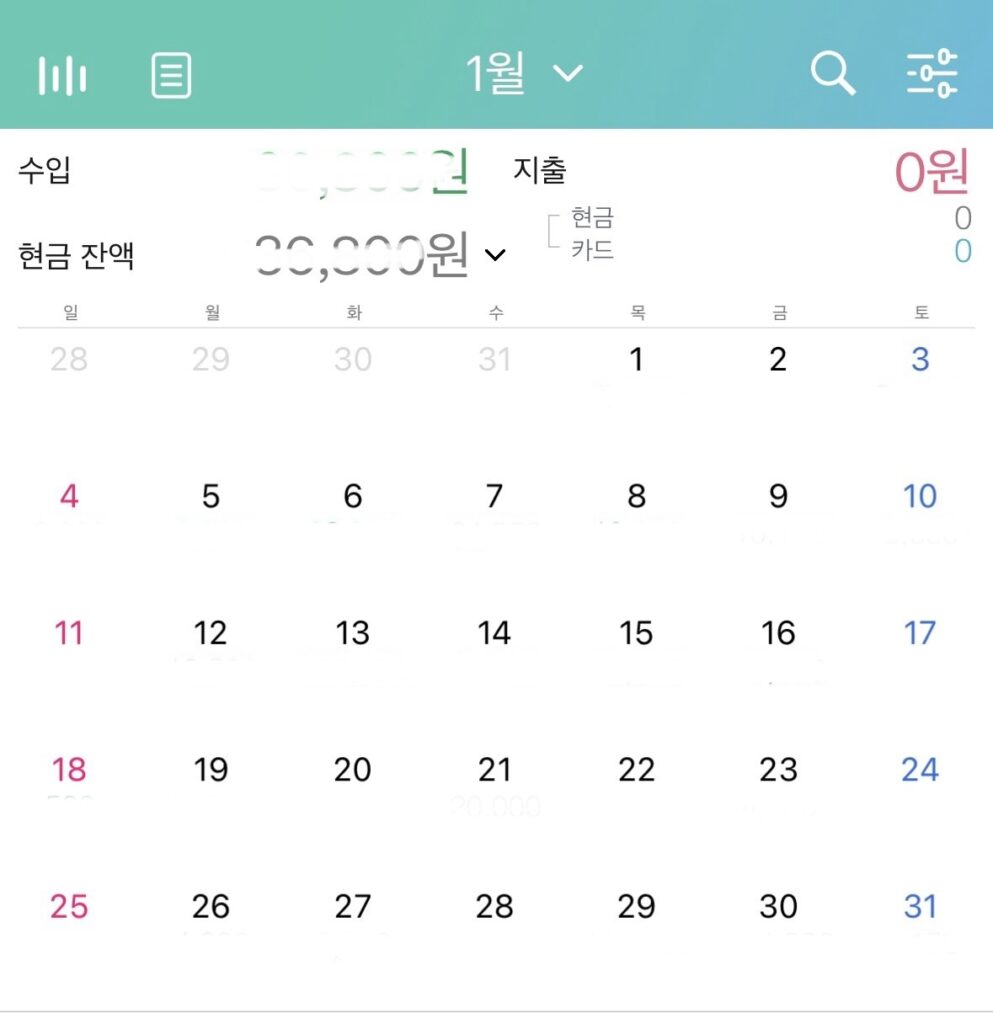Select January 10 on the calendar
The image size is (993, 1024).
(920, 497)
